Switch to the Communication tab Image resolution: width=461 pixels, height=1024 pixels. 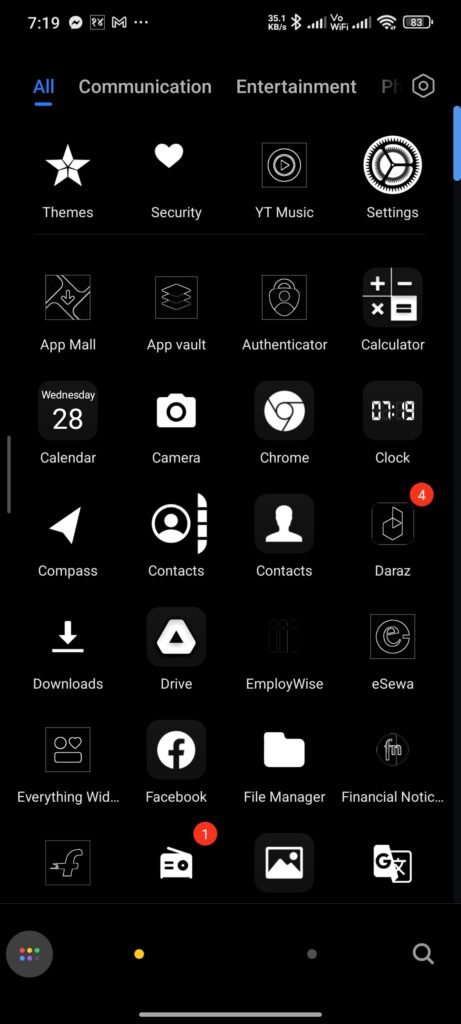(x=145, y=87)
